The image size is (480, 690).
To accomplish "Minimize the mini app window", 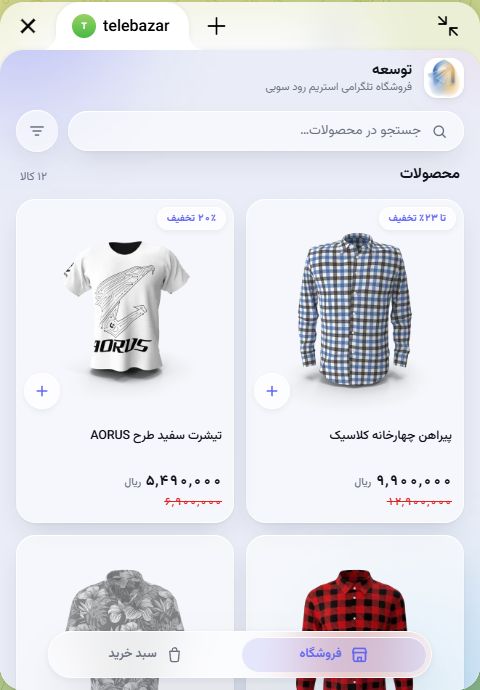I will click(448, 26).
